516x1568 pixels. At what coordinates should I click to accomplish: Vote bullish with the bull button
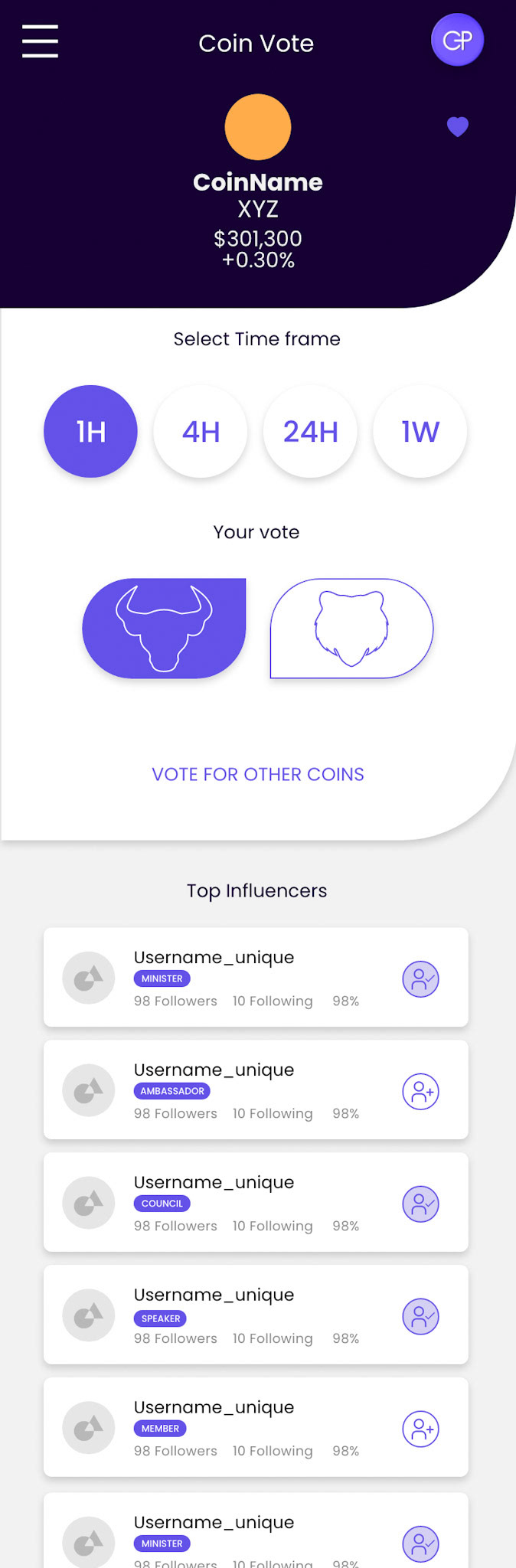tap(164, 628)
